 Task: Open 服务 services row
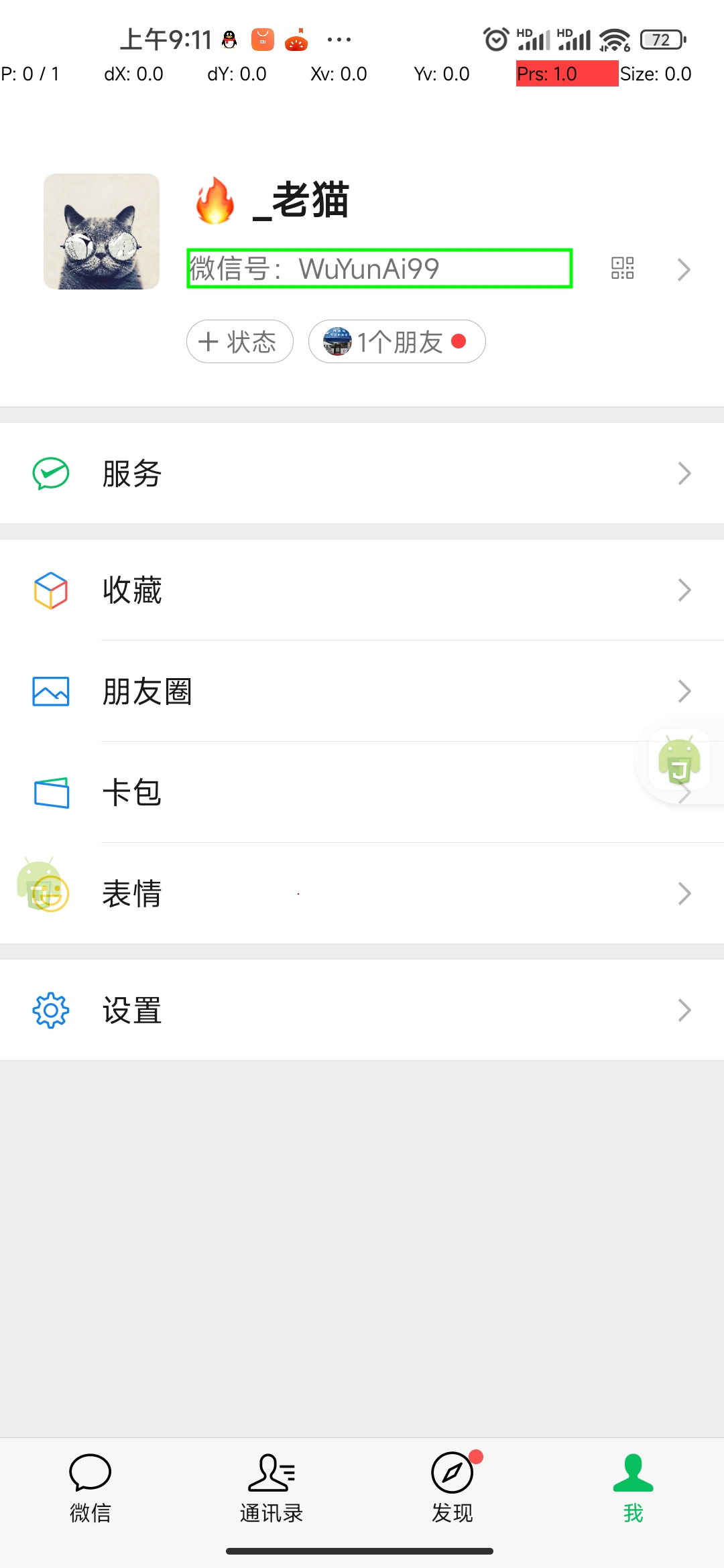point(362,474)
